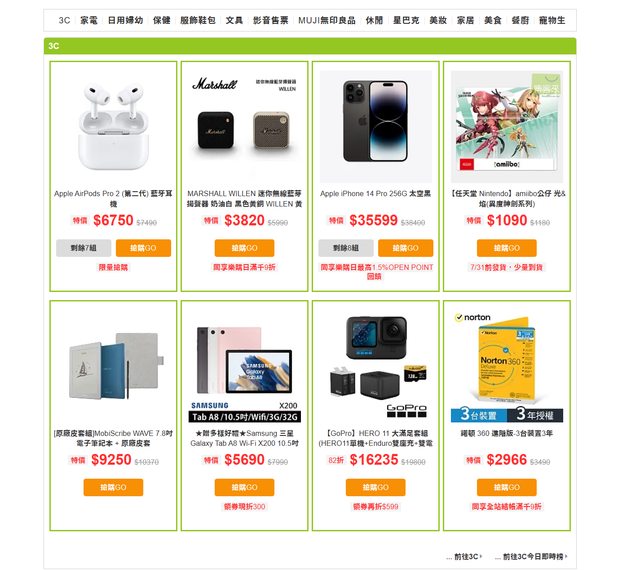Viewport: 640px width, 570px height.
Task: Switch to the 家電 category tab
Action: click(89, 20)
